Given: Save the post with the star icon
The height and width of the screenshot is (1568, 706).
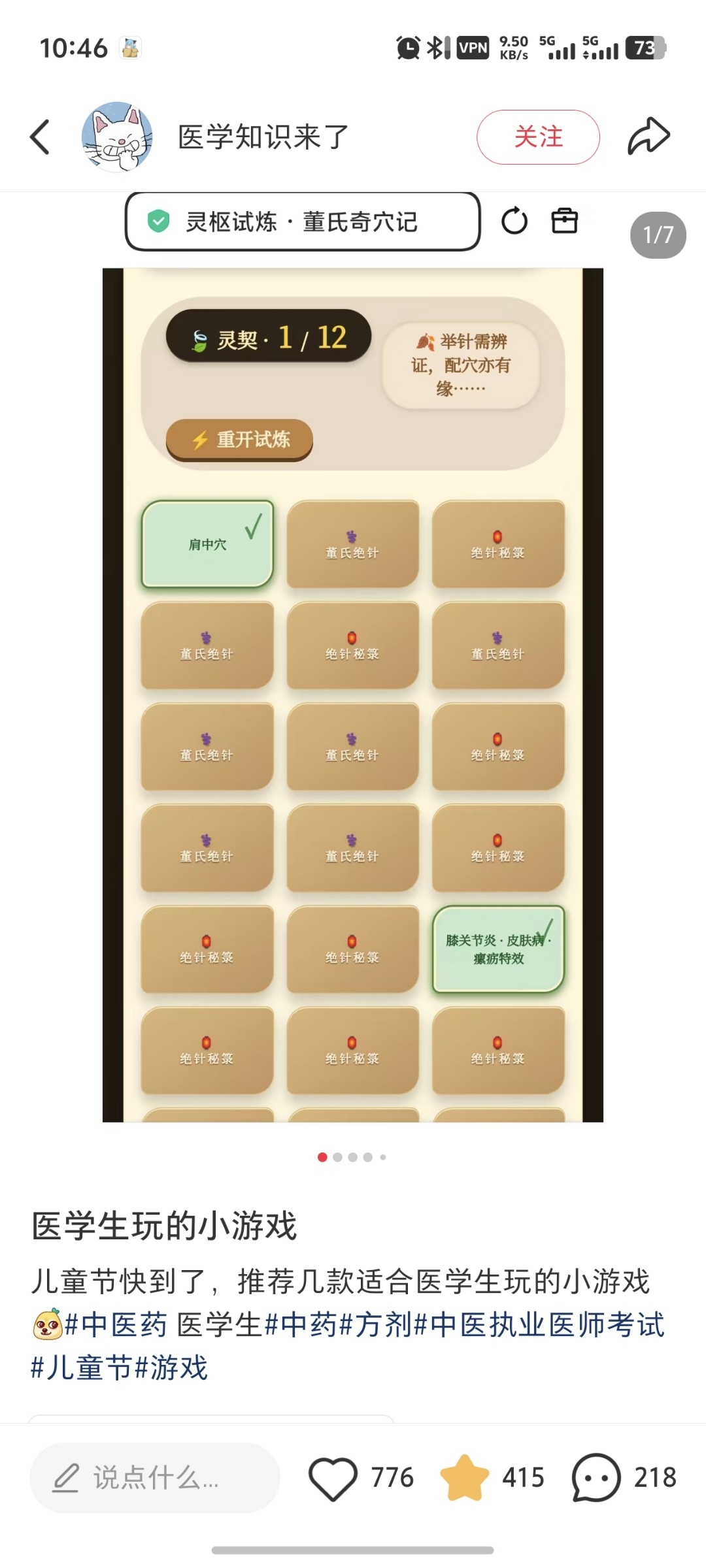Looking at the screenshot, I should 464,1477.
